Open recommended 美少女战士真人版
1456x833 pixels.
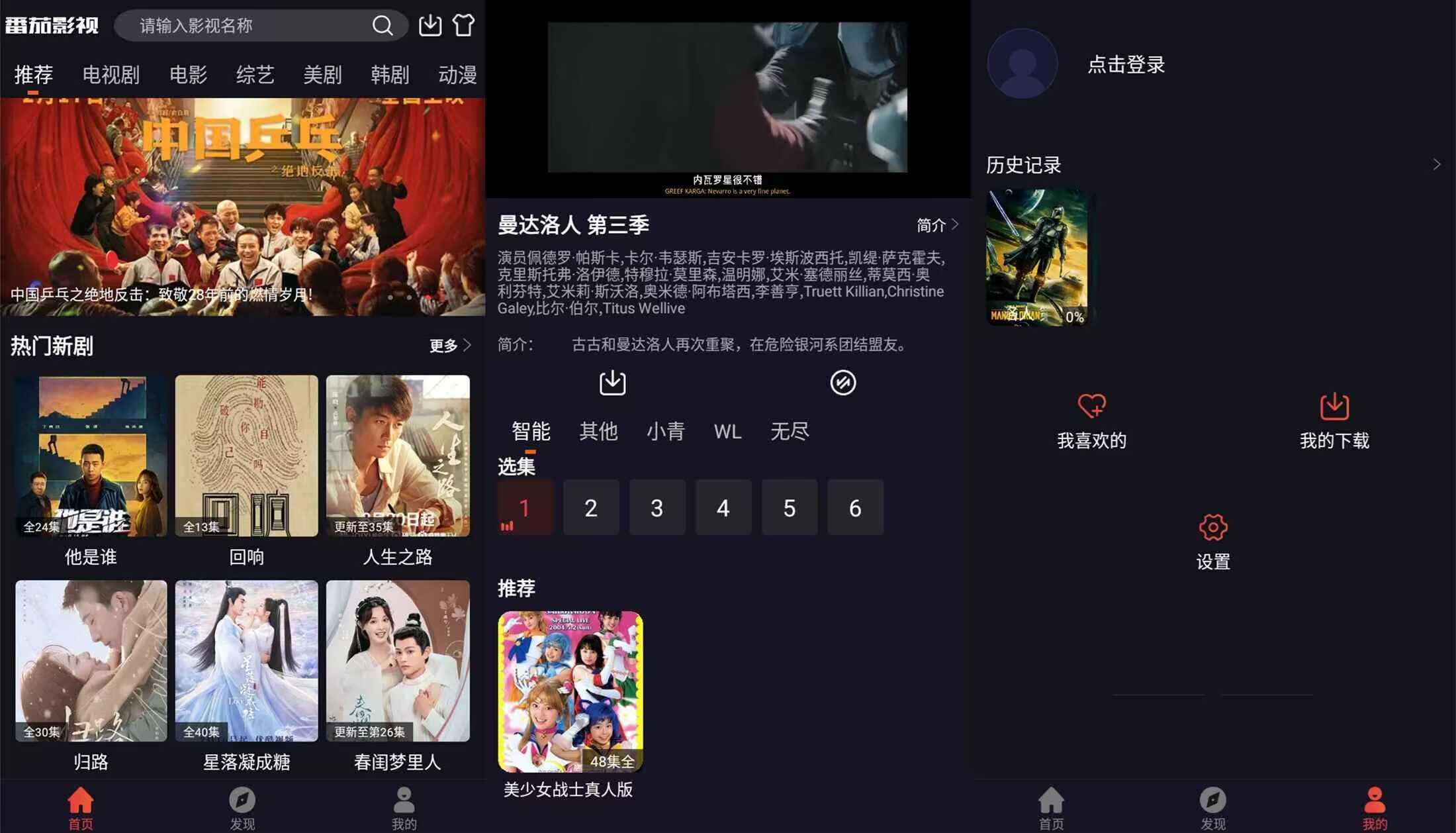pos(570,692)
